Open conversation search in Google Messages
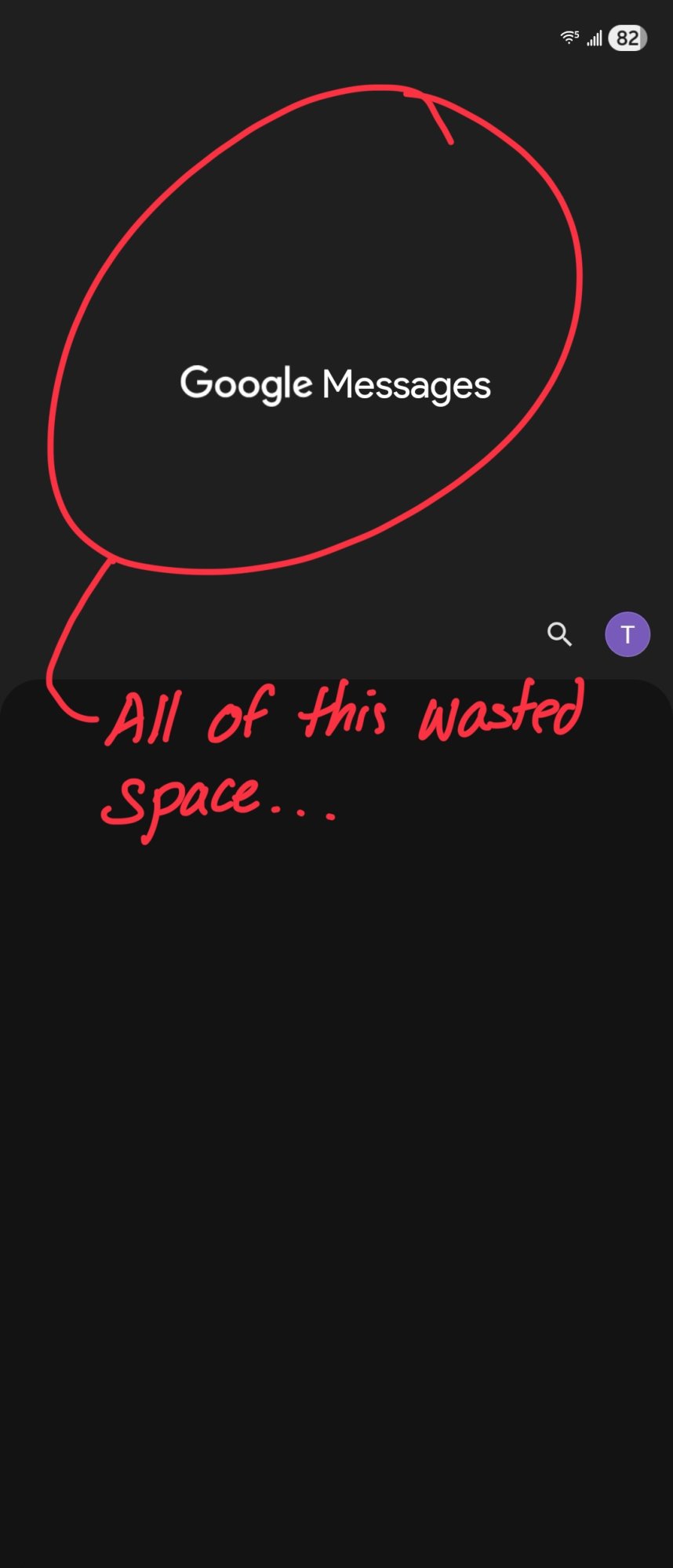 tap(559, 634)
